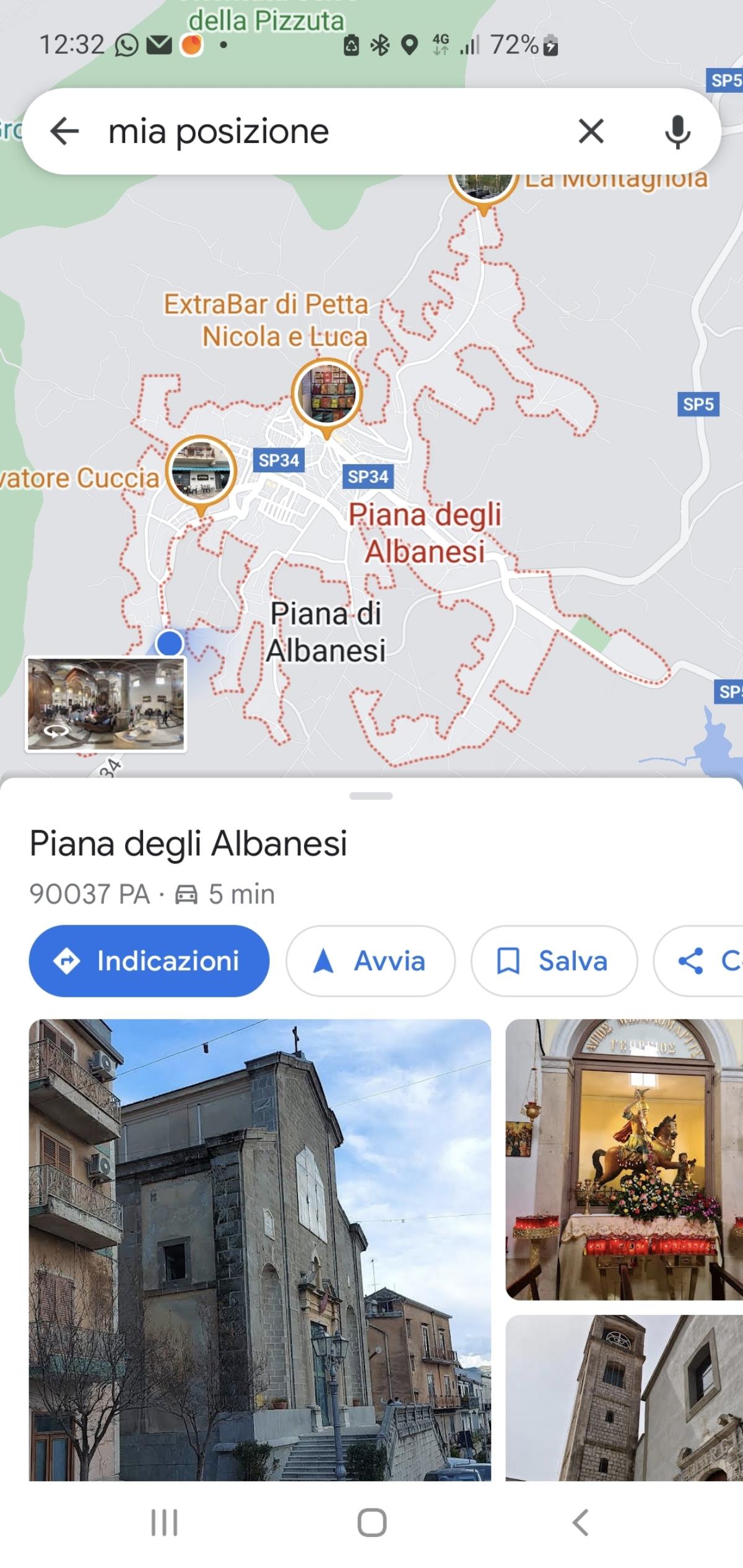
Task: Open the Street View 360 preview thumbnail
Action: pyautogui.click(x=105, y=704)
